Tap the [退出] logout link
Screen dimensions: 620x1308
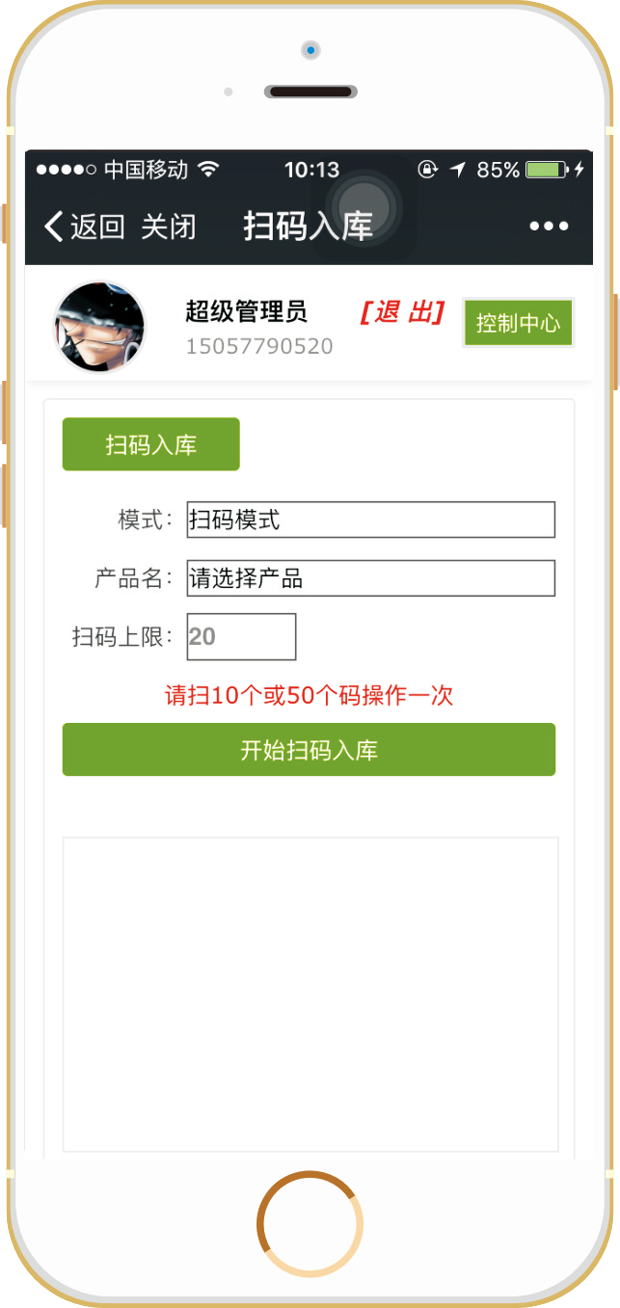[401, 313]
